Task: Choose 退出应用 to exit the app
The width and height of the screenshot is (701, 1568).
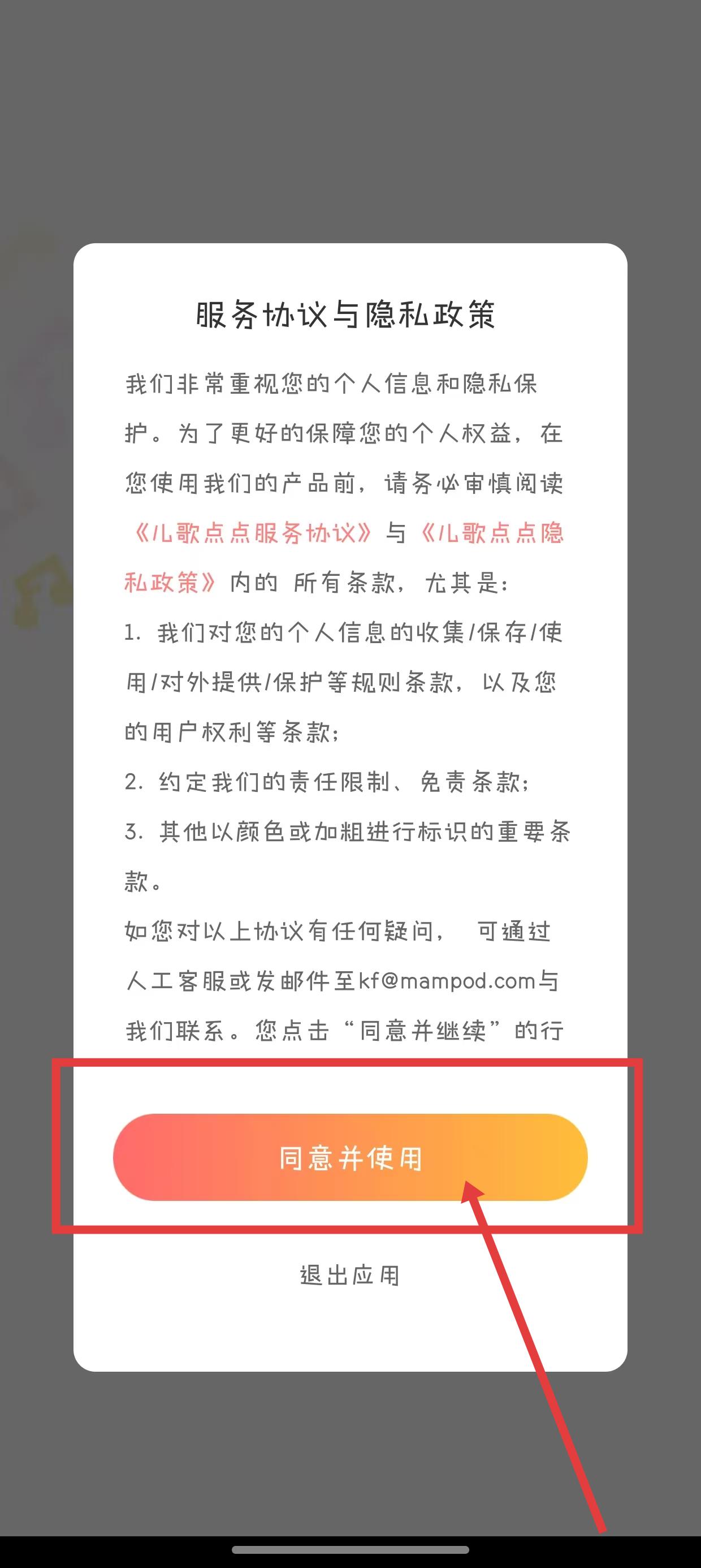Action: coord(350,1275)
